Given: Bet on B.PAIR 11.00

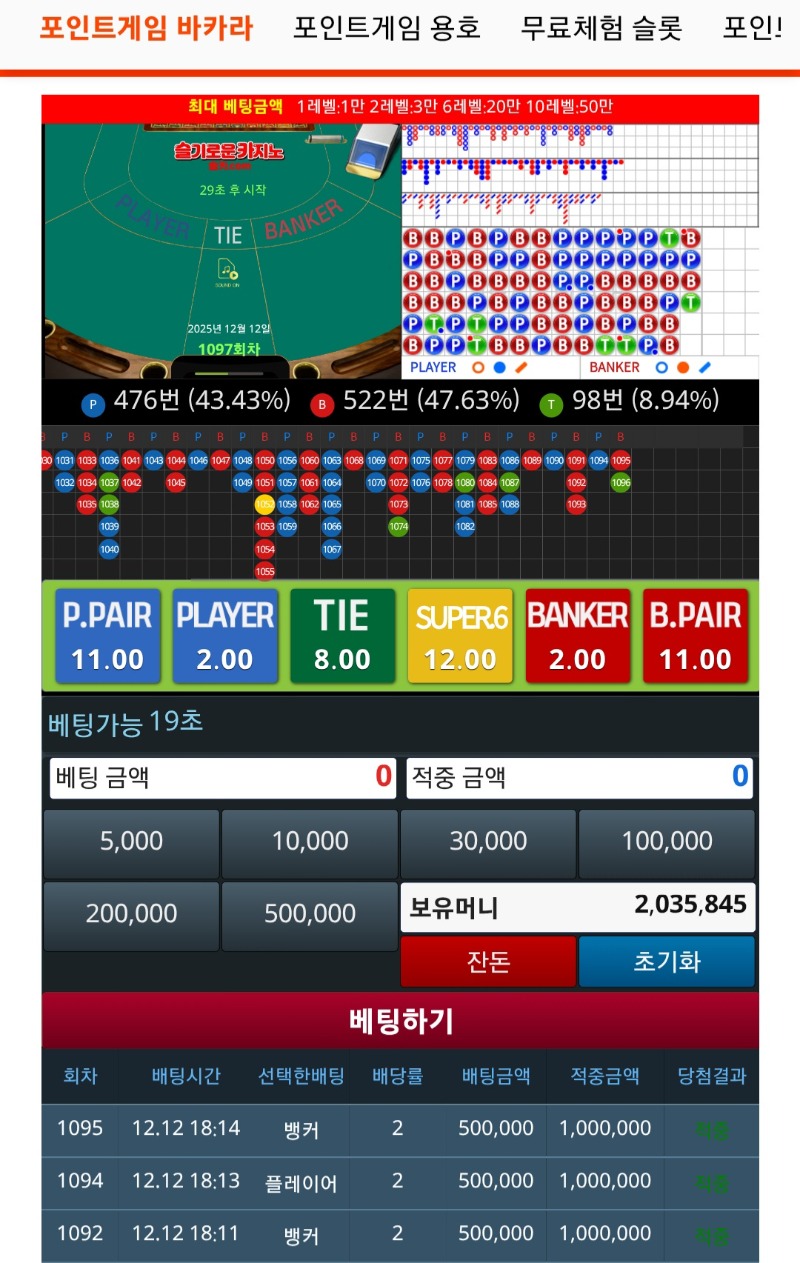Looking at the screenshot, I should pos(695,635).
